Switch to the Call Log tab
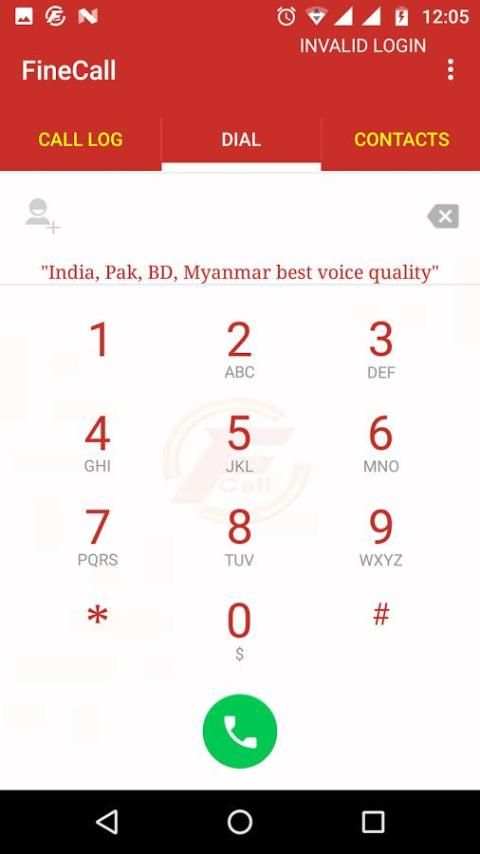 (x=81, y=139)
